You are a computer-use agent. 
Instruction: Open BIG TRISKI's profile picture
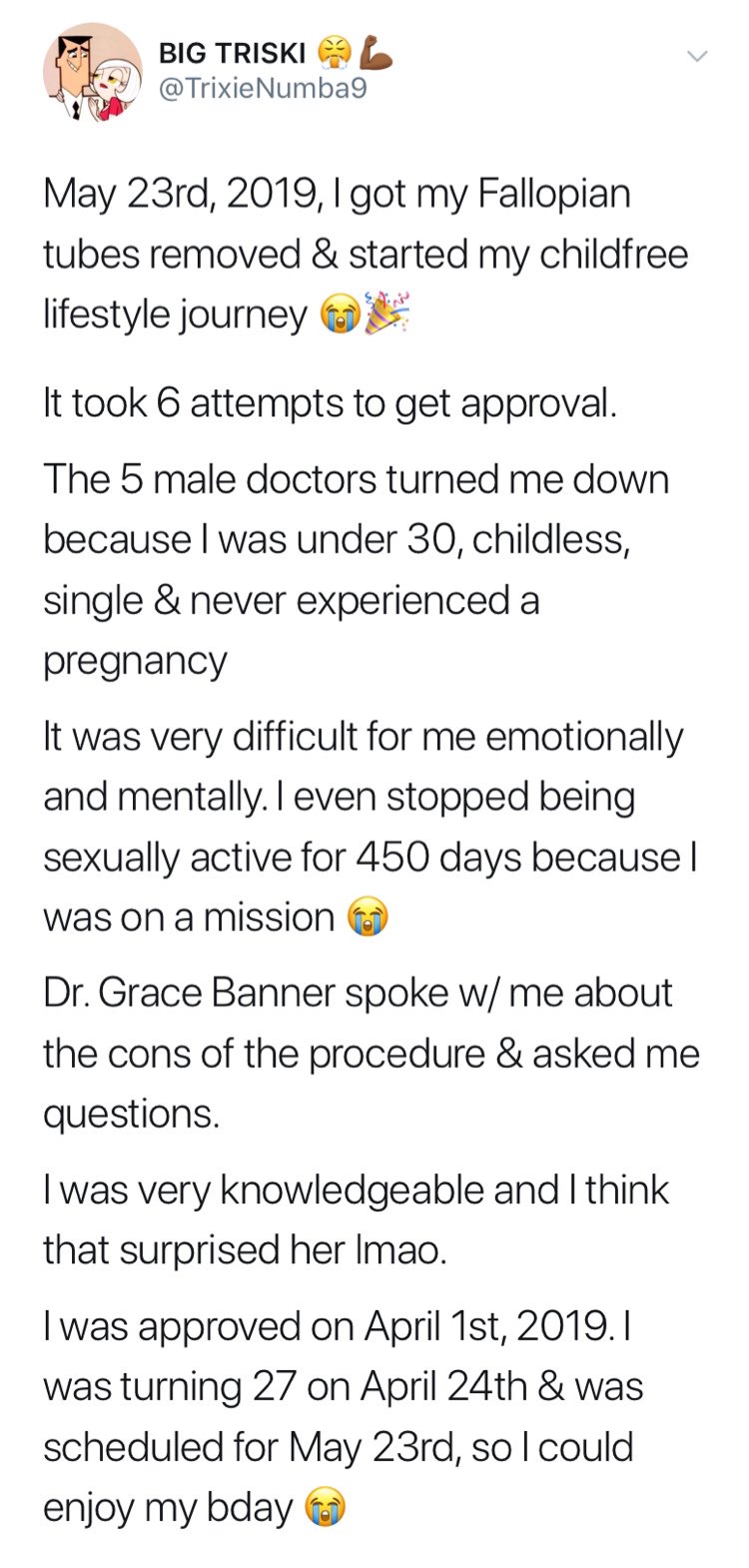92,73
